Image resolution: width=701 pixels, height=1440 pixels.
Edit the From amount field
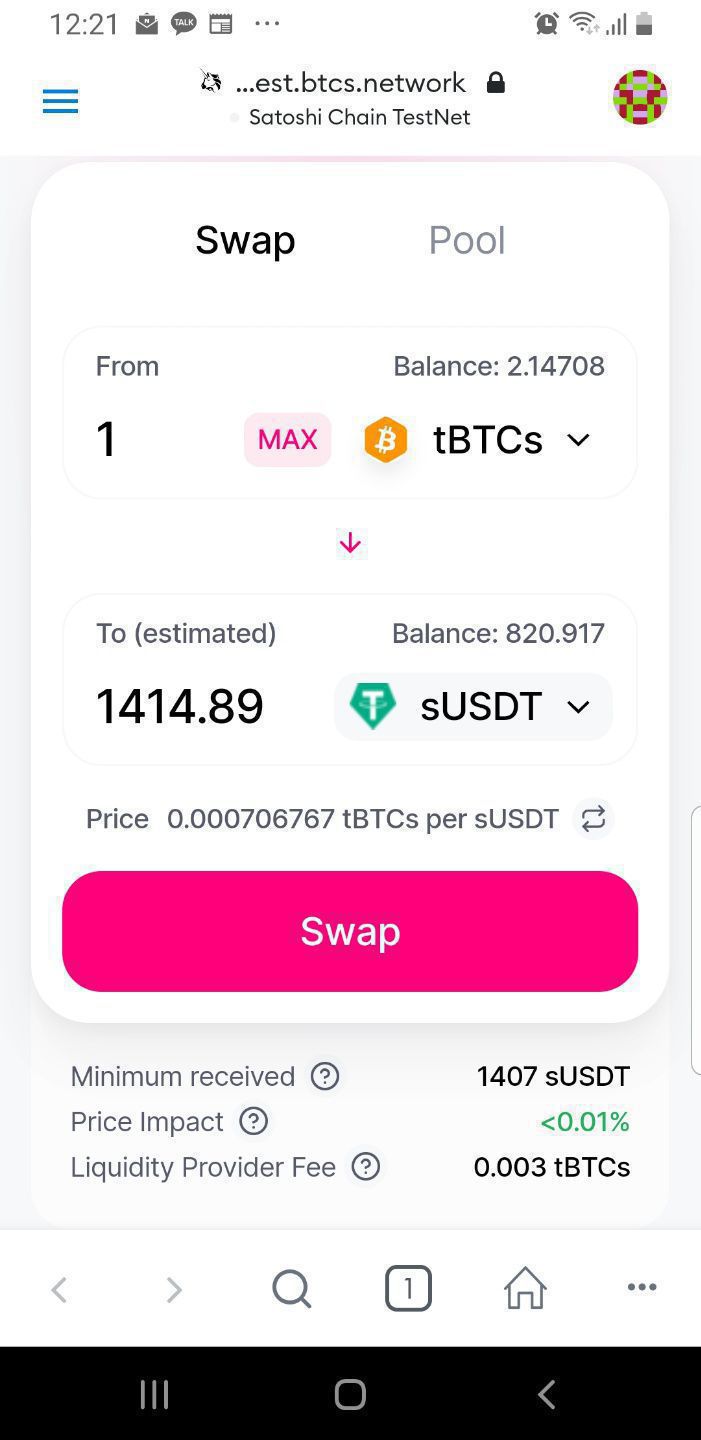pos(160,439)
